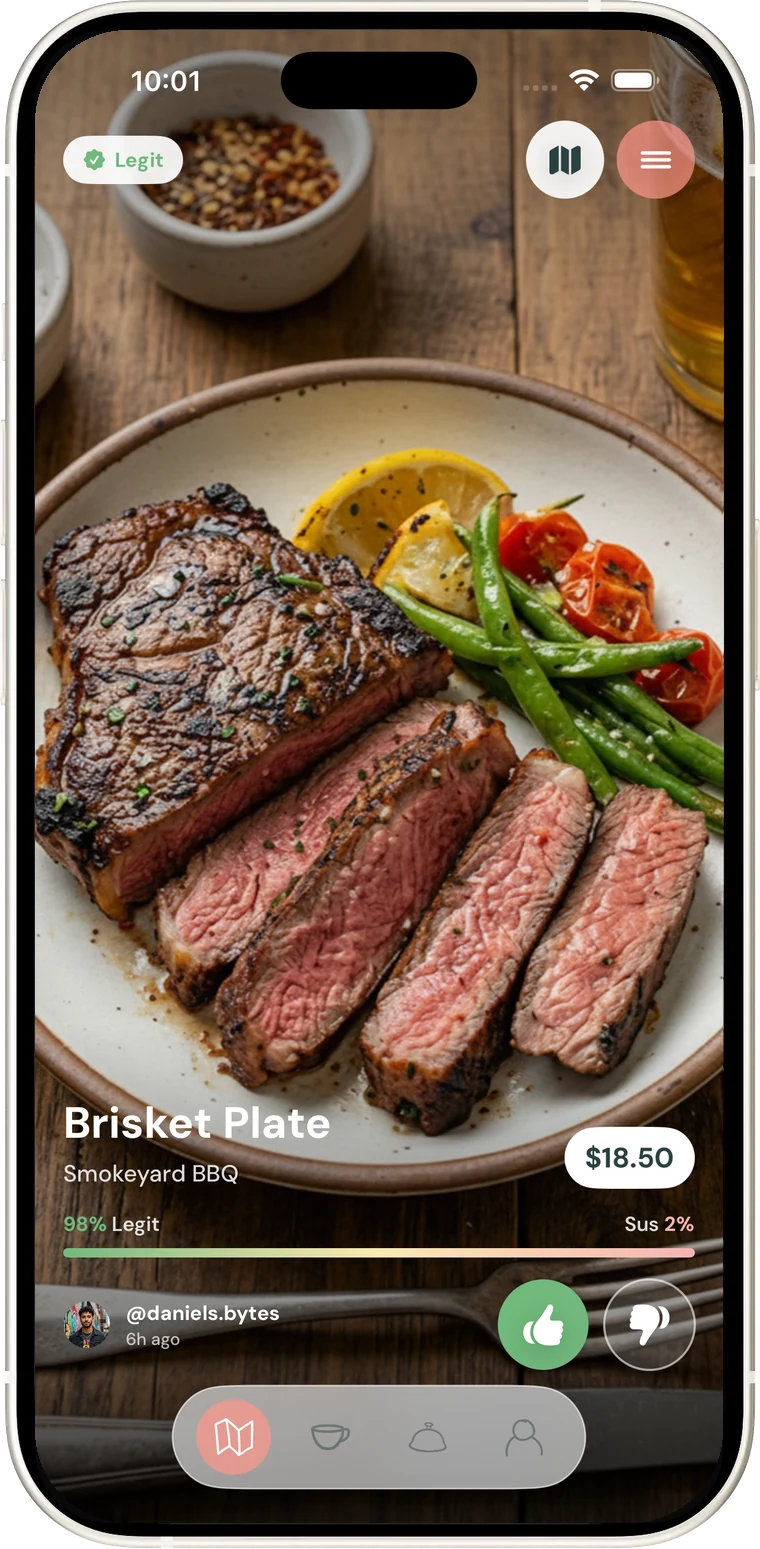Viewport: 760px width, 1549px height.
Task: Tap the Legit verified badge chip
Action: click(123, 160)
